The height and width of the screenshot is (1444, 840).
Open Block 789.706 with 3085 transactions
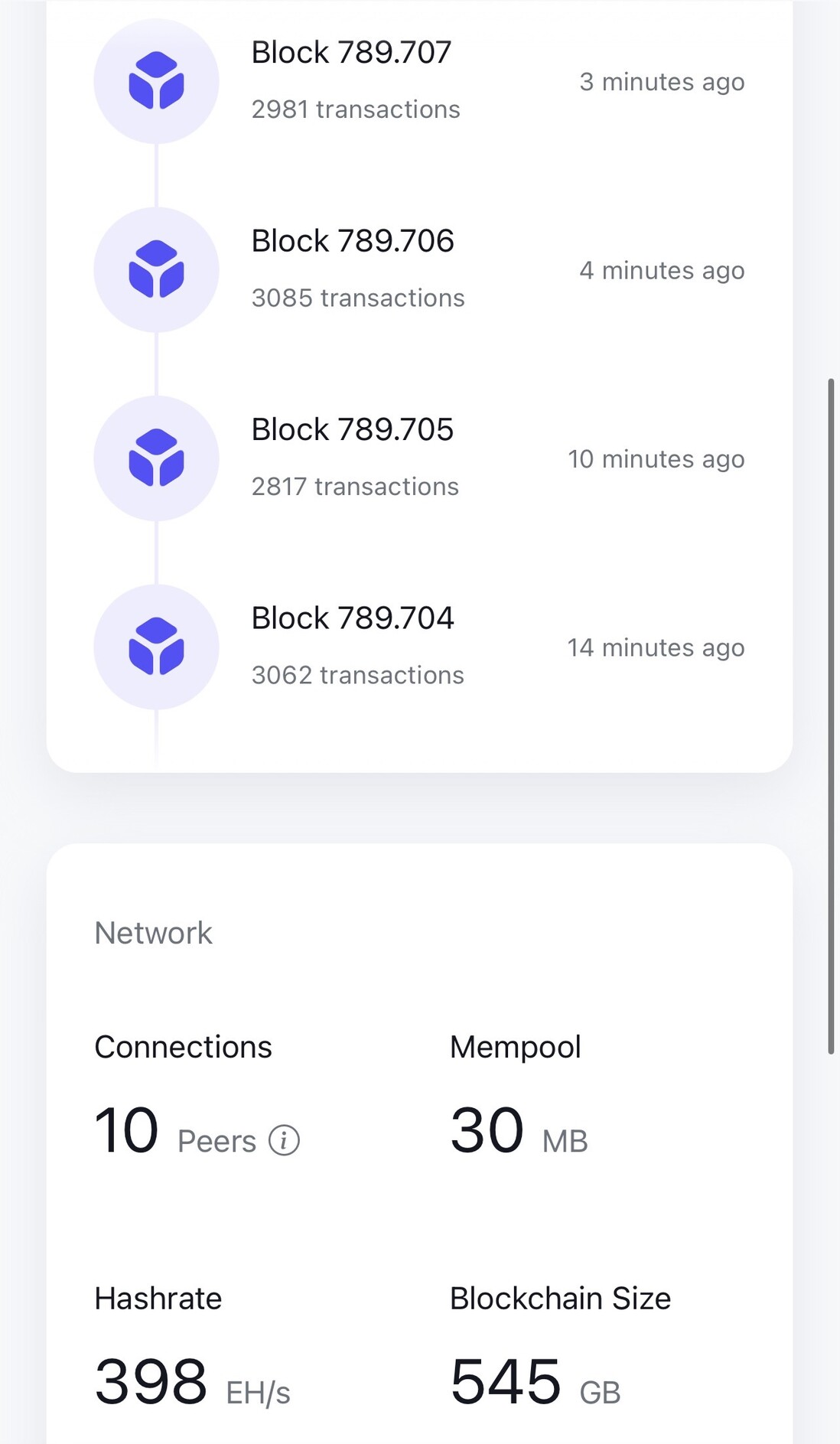[x=419, y=269]
